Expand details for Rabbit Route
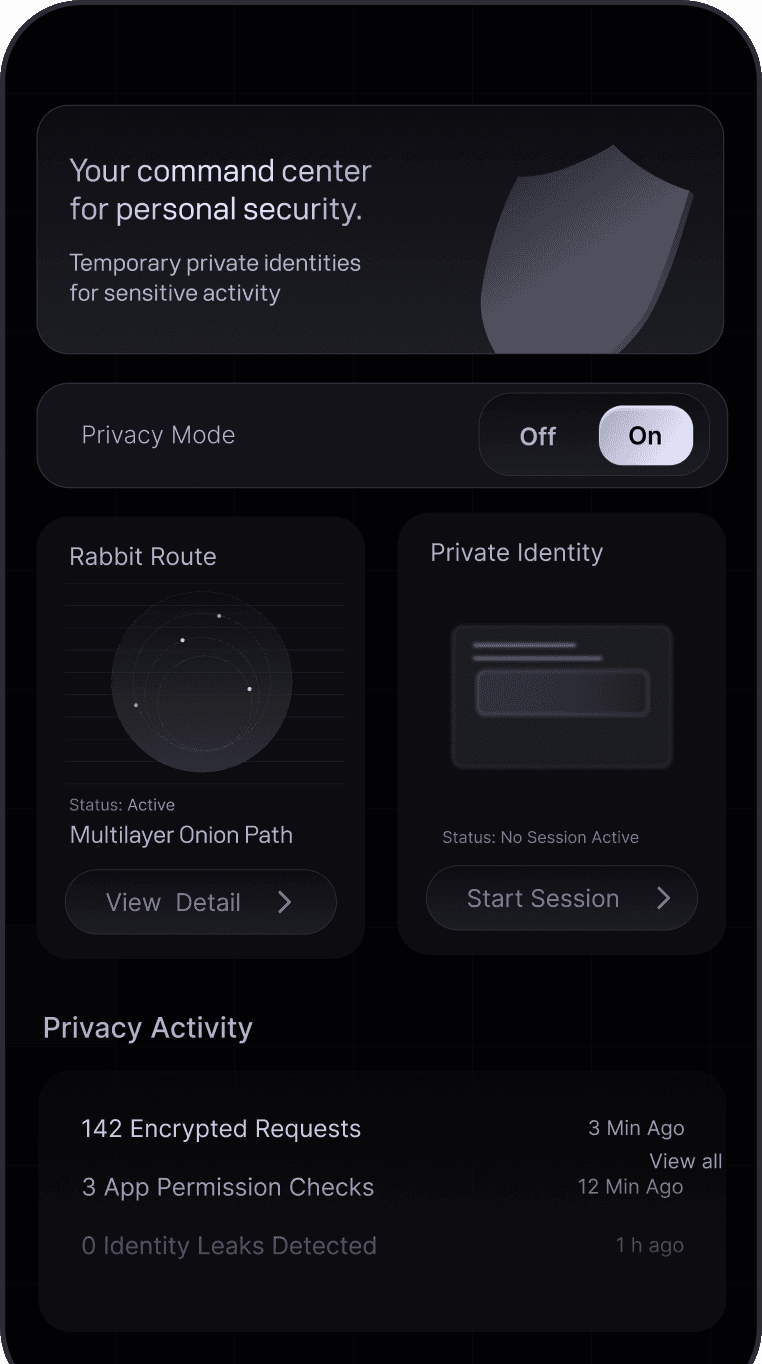 (x=200, y=902)
